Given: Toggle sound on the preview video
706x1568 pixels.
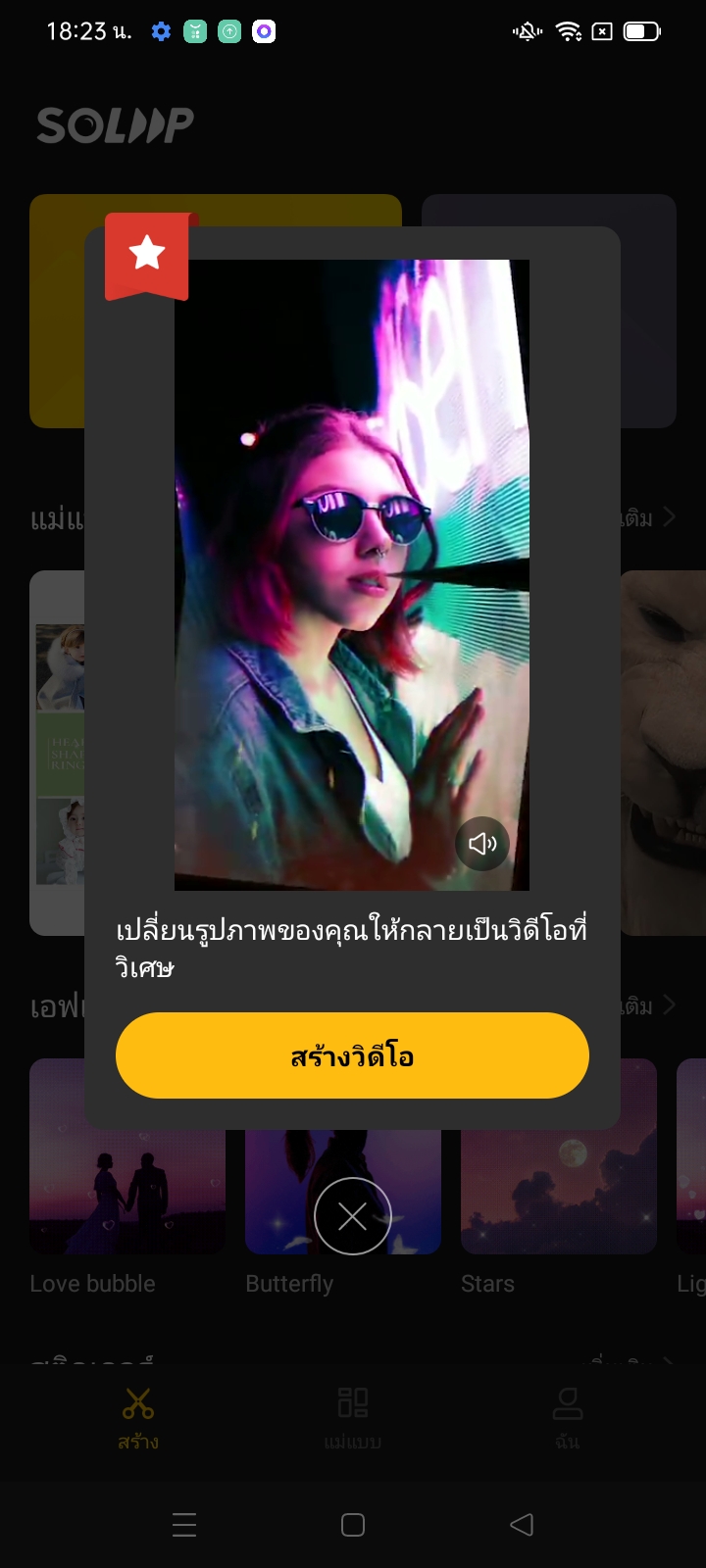Looking at the screenshot, I should point(481,843).
